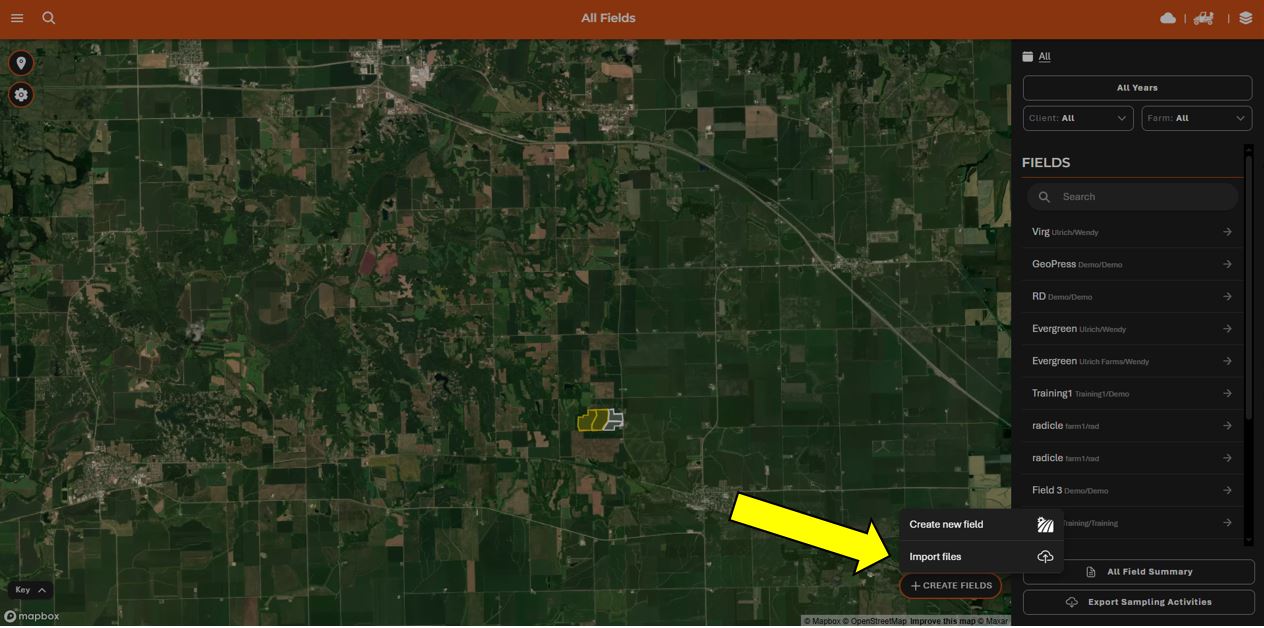
Task: Tap the fields Search box
Action: (1140, 197)
